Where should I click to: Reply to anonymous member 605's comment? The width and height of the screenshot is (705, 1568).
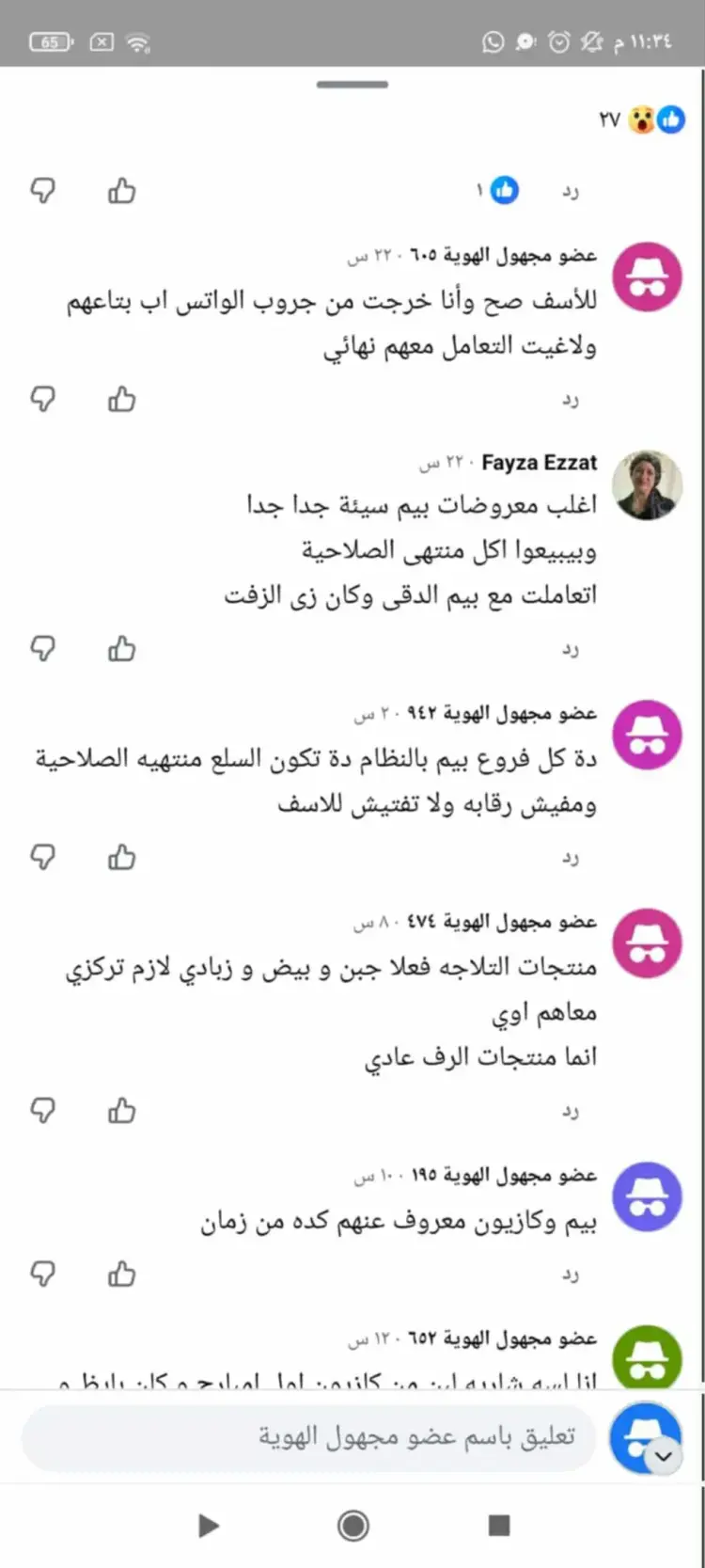point(570,401)
